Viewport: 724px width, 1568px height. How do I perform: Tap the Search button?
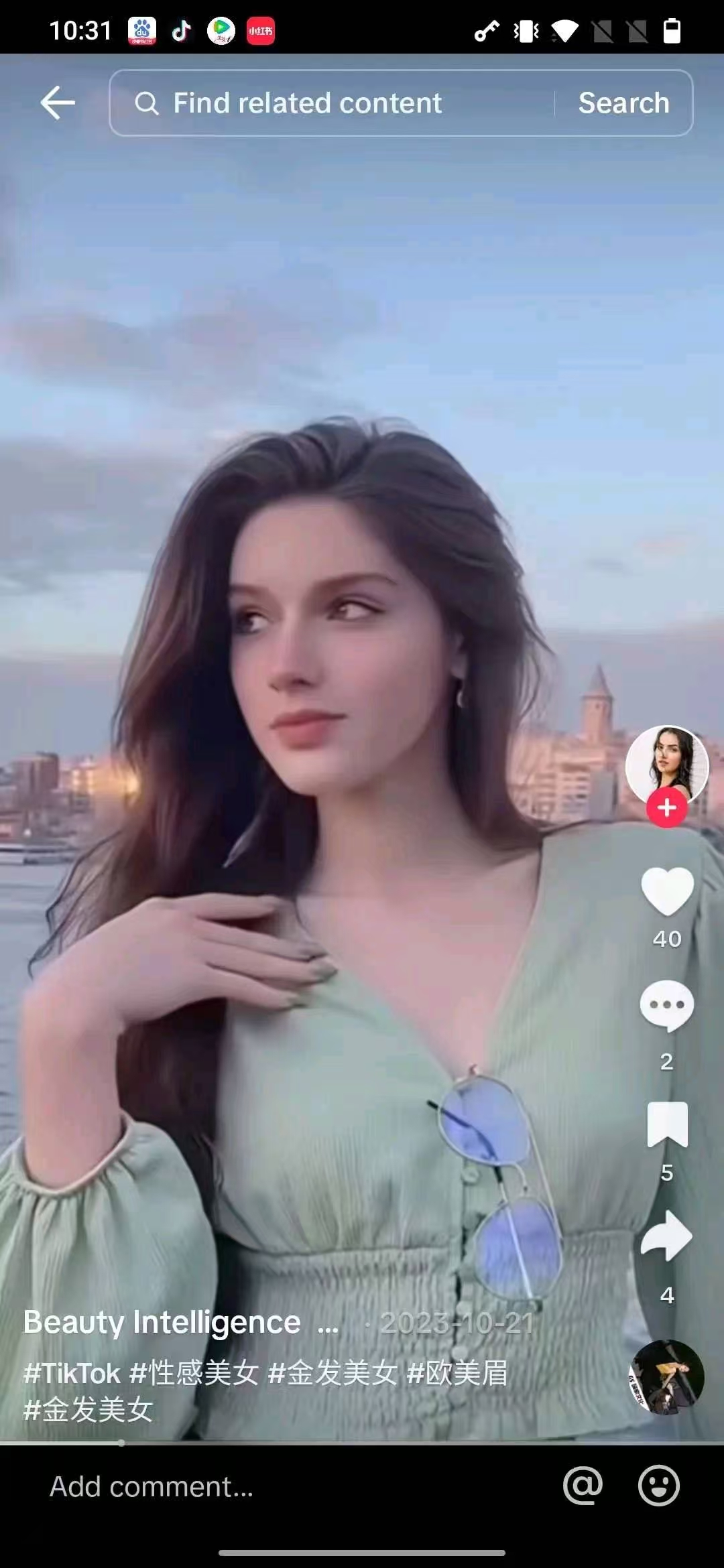pos(623,103)
